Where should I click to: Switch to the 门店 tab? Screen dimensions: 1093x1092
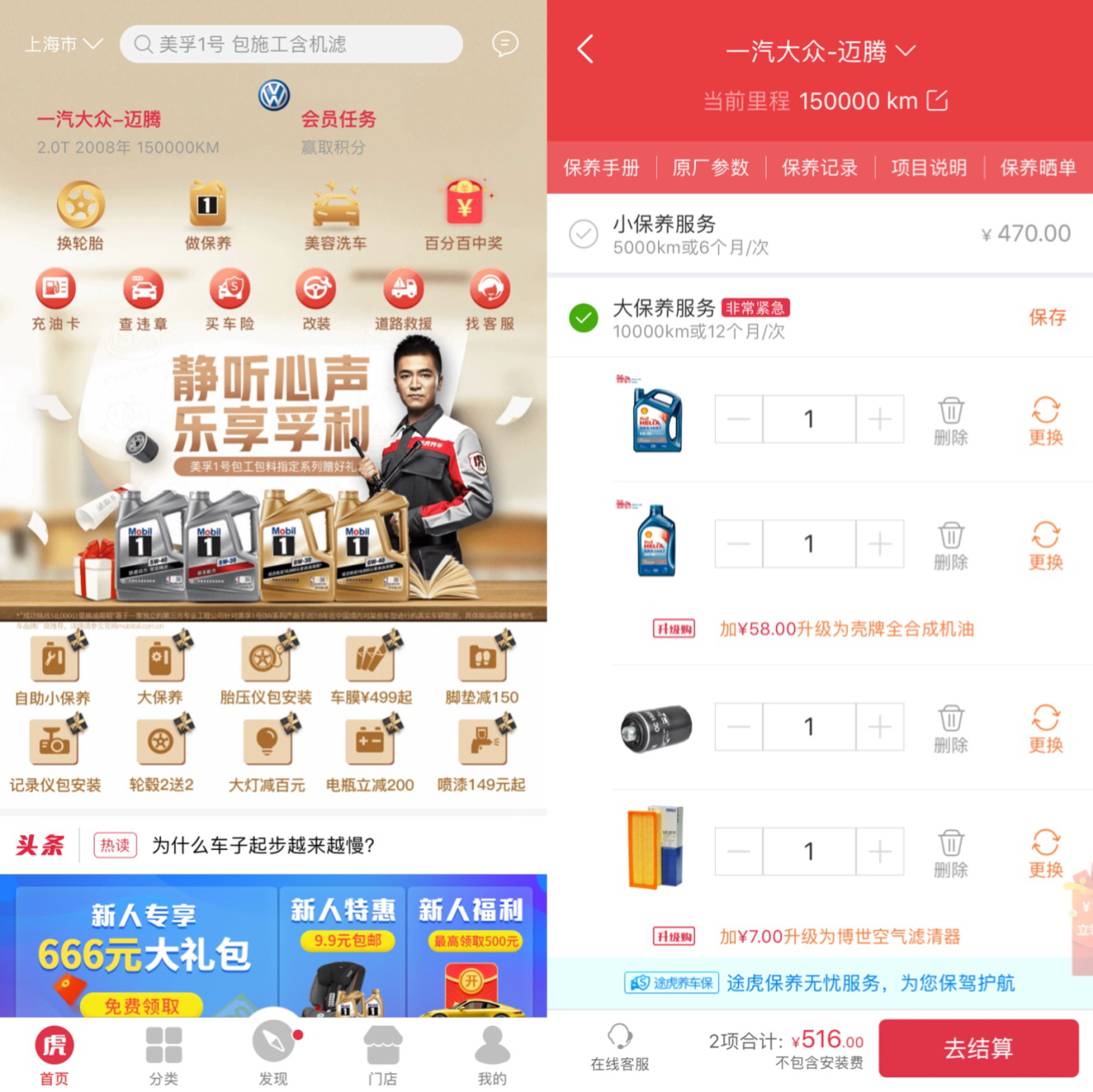(382, 1055)
